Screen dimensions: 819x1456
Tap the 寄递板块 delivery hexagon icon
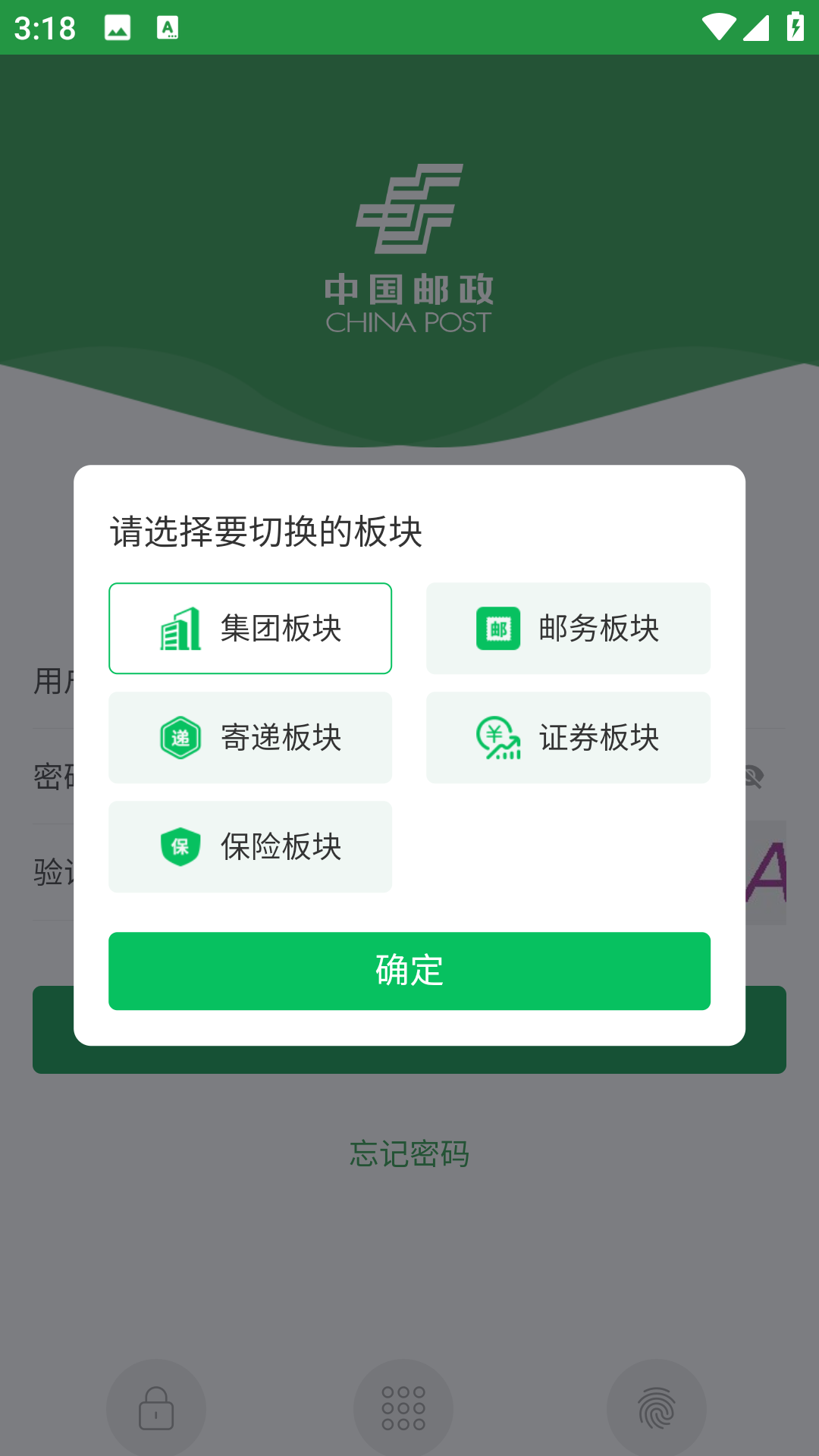click(x=180, y=737)
